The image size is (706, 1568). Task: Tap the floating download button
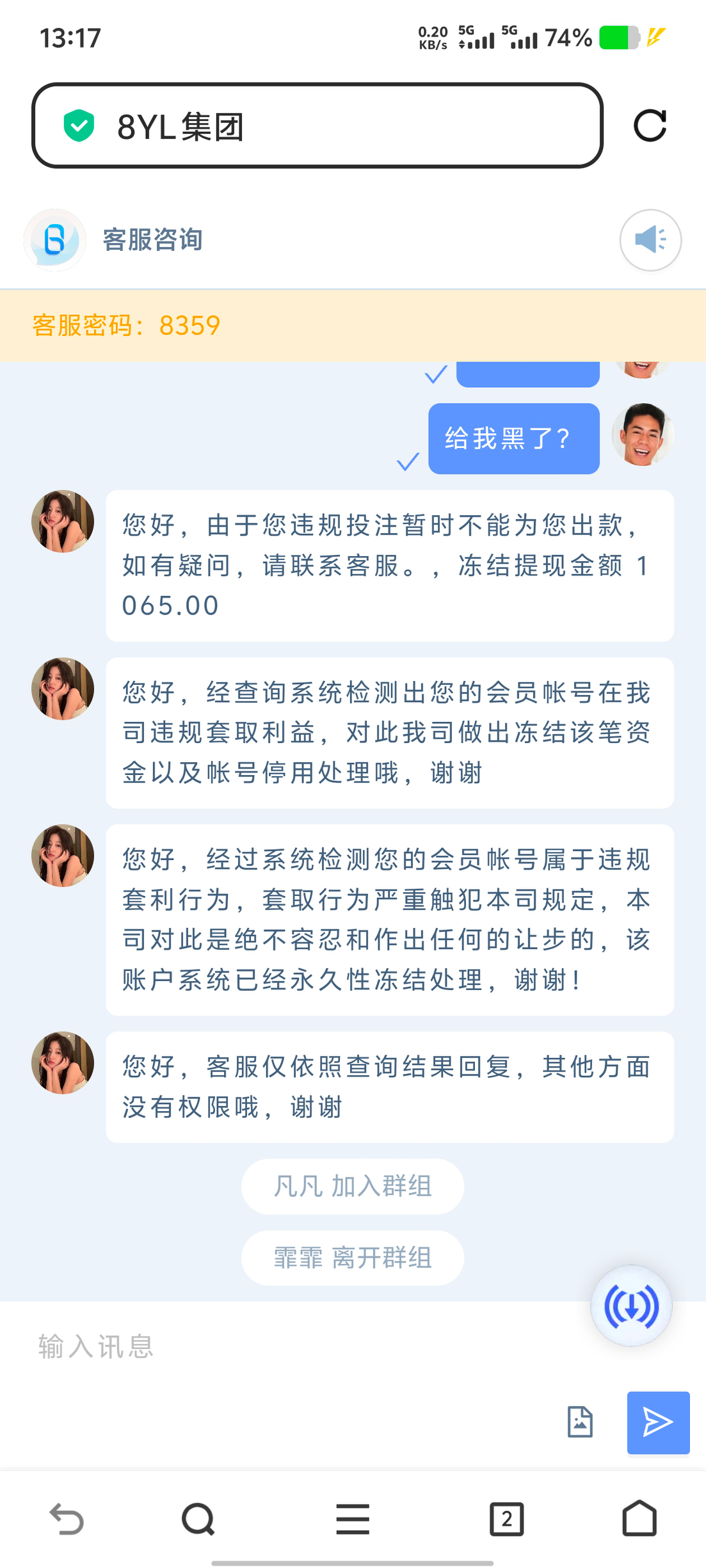pos(632,1306)
